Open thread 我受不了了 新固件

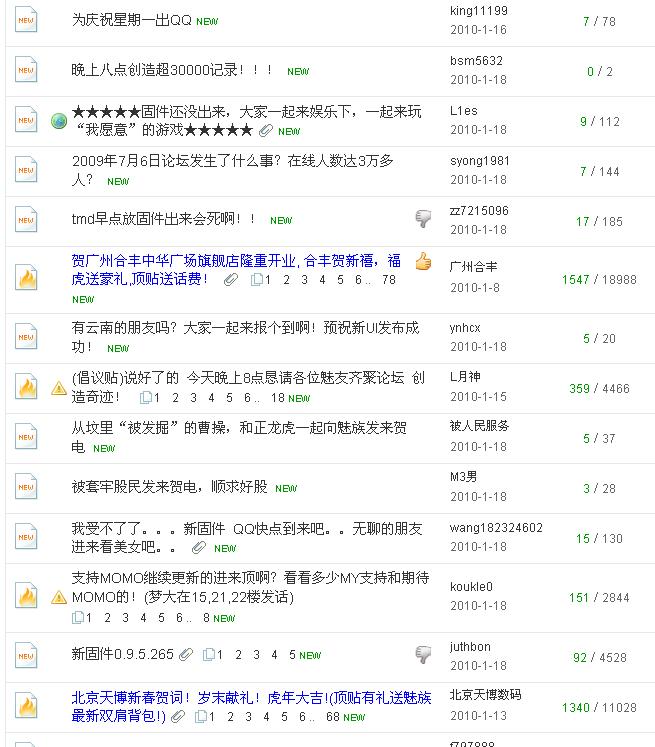coord(246,528)
